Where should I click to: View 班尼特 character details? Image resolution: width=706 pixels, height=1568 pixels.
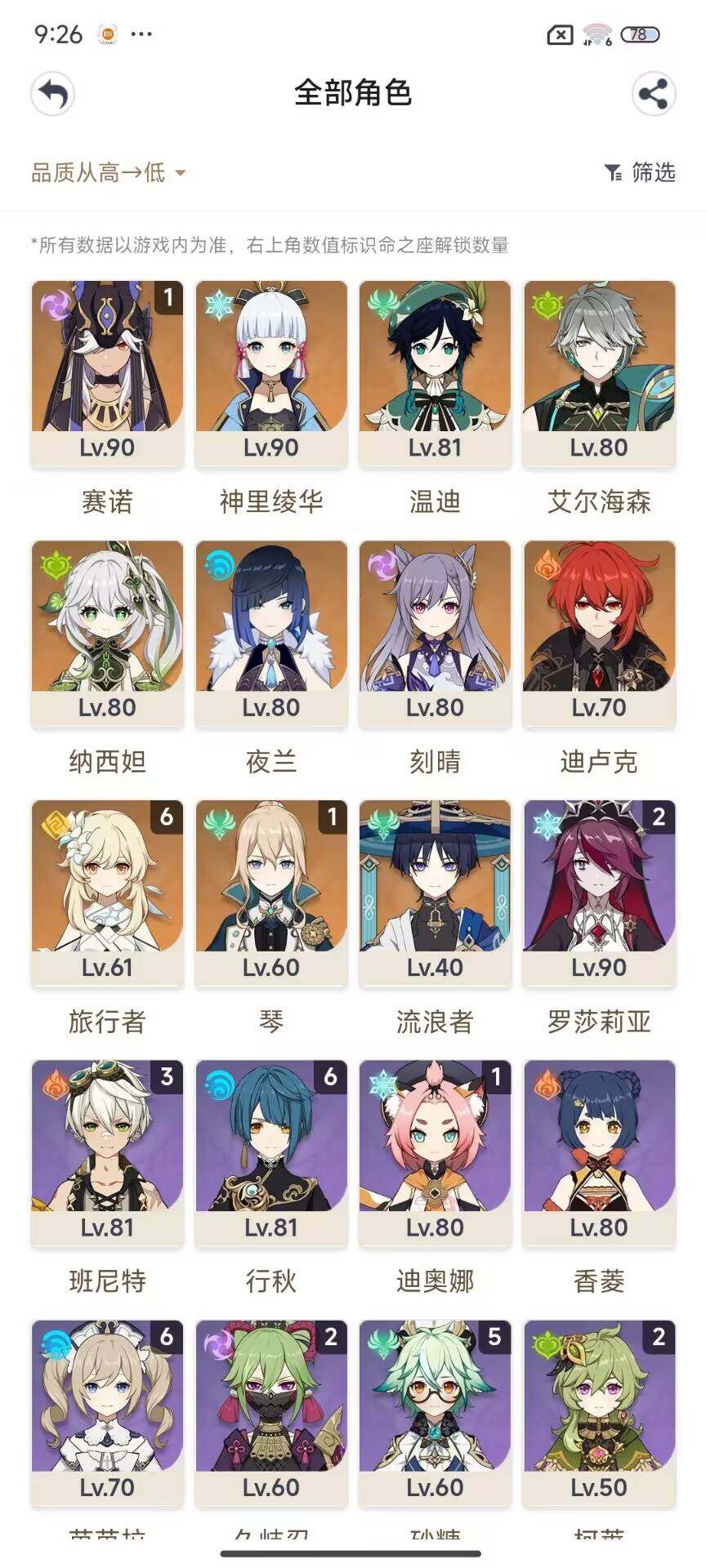coord(107,1153)
